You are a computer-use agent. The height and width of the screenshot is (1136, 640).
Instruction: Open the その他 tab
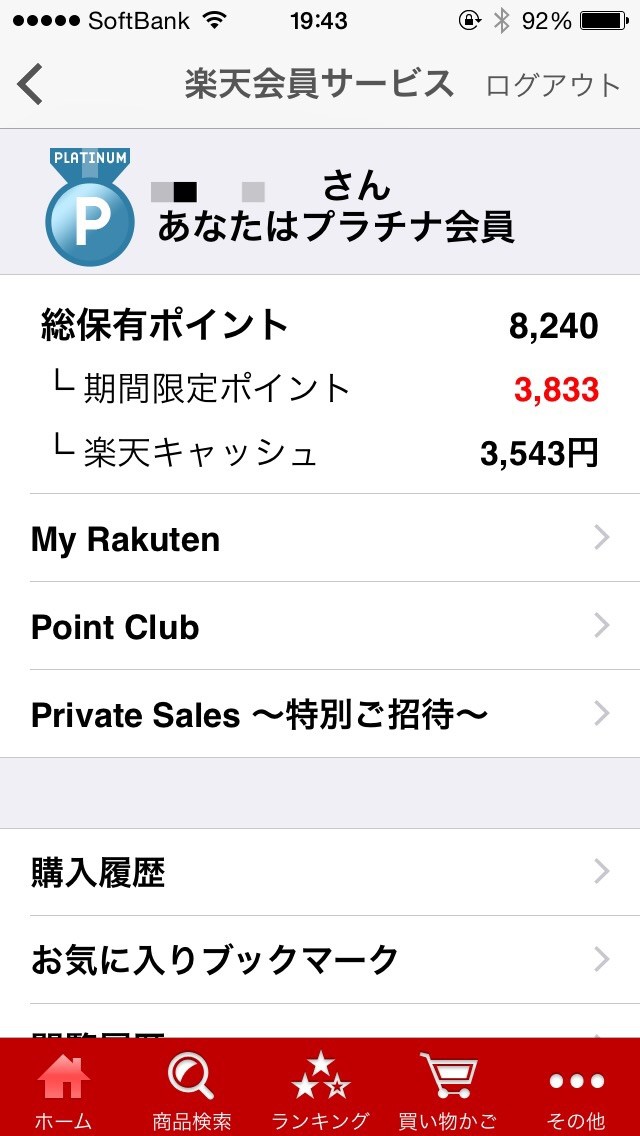click(576, 1090)
